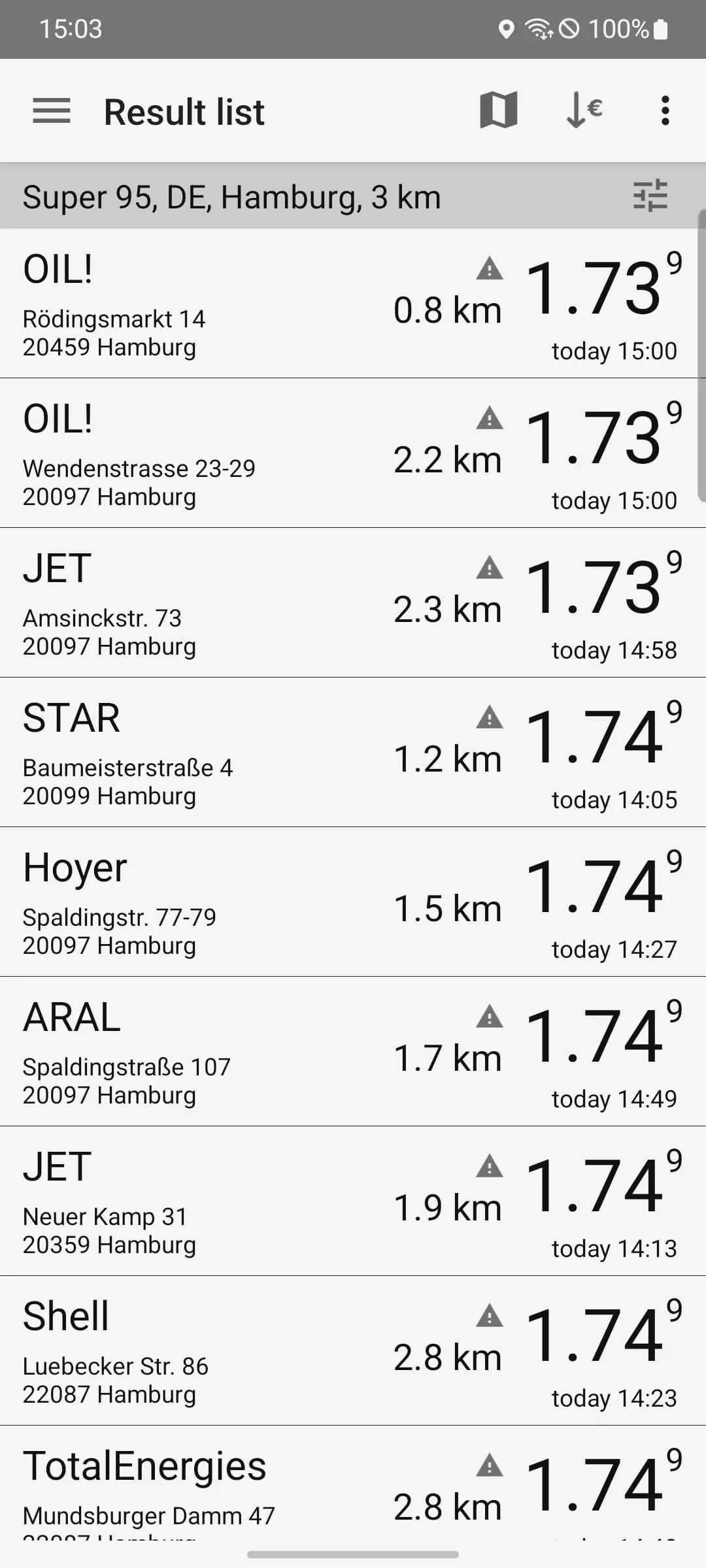Switch to the map view
This screenshot has width=706, height=1568.
click(498, 110)
